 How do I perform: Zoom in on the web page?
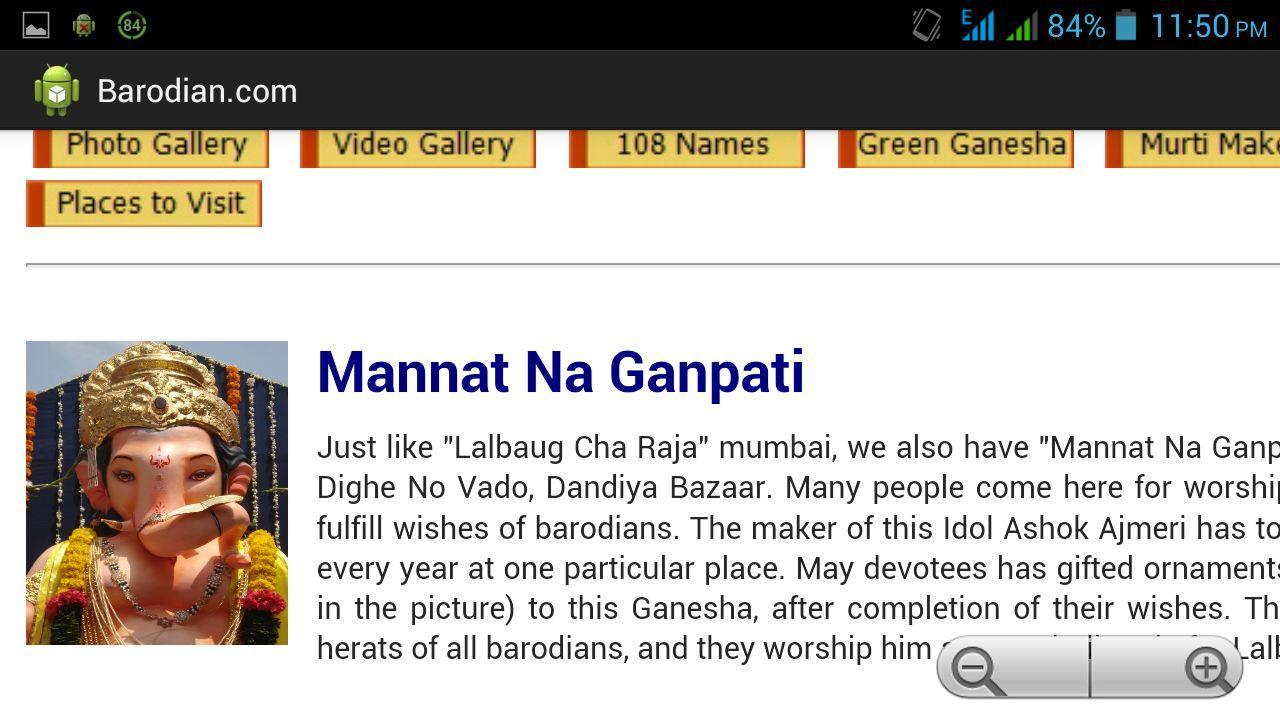click(1167, 668)
